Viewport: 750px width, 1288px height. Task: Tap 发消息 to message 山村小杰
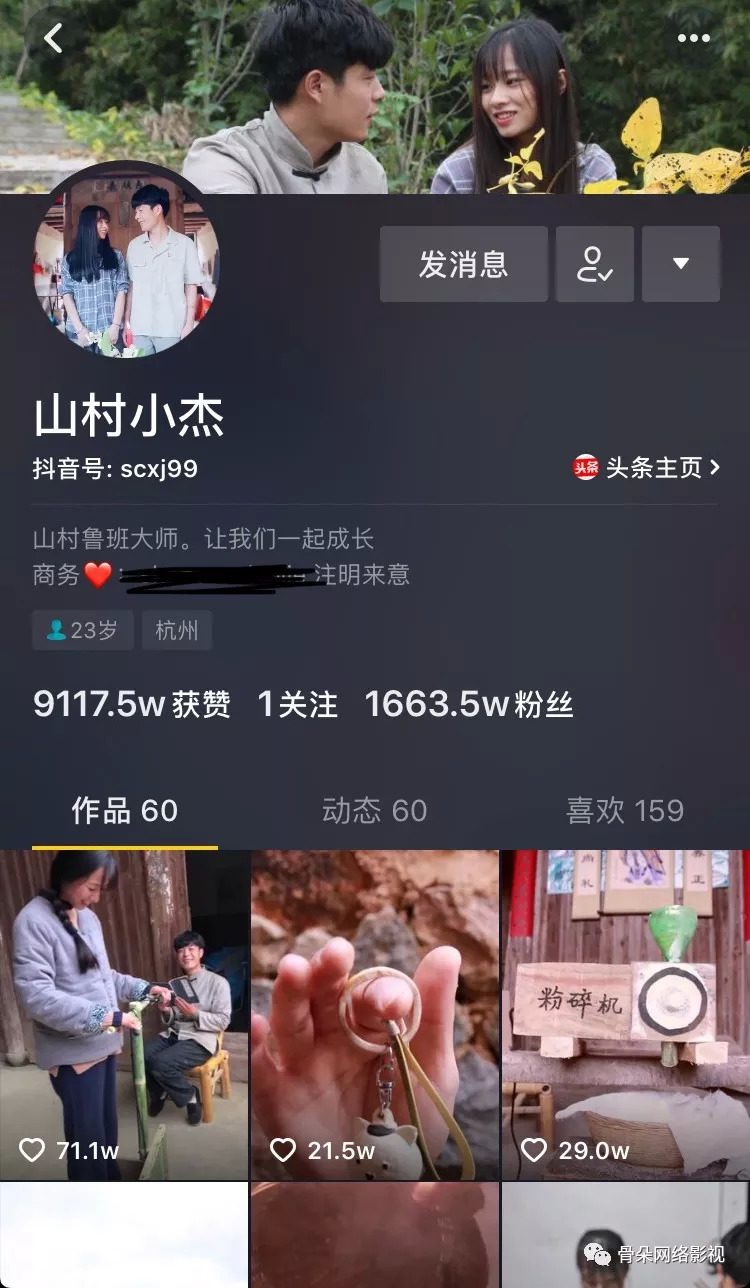[x=463, y=264]
